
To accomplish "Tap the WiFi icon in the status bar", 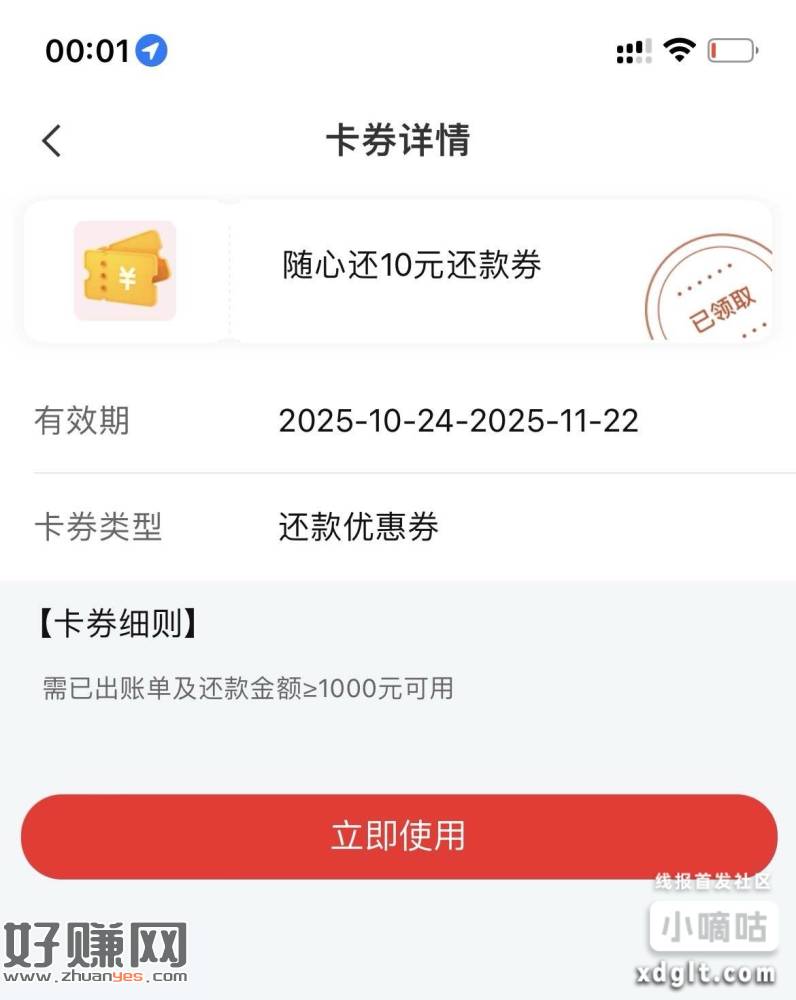I will [x=679, y=48].
